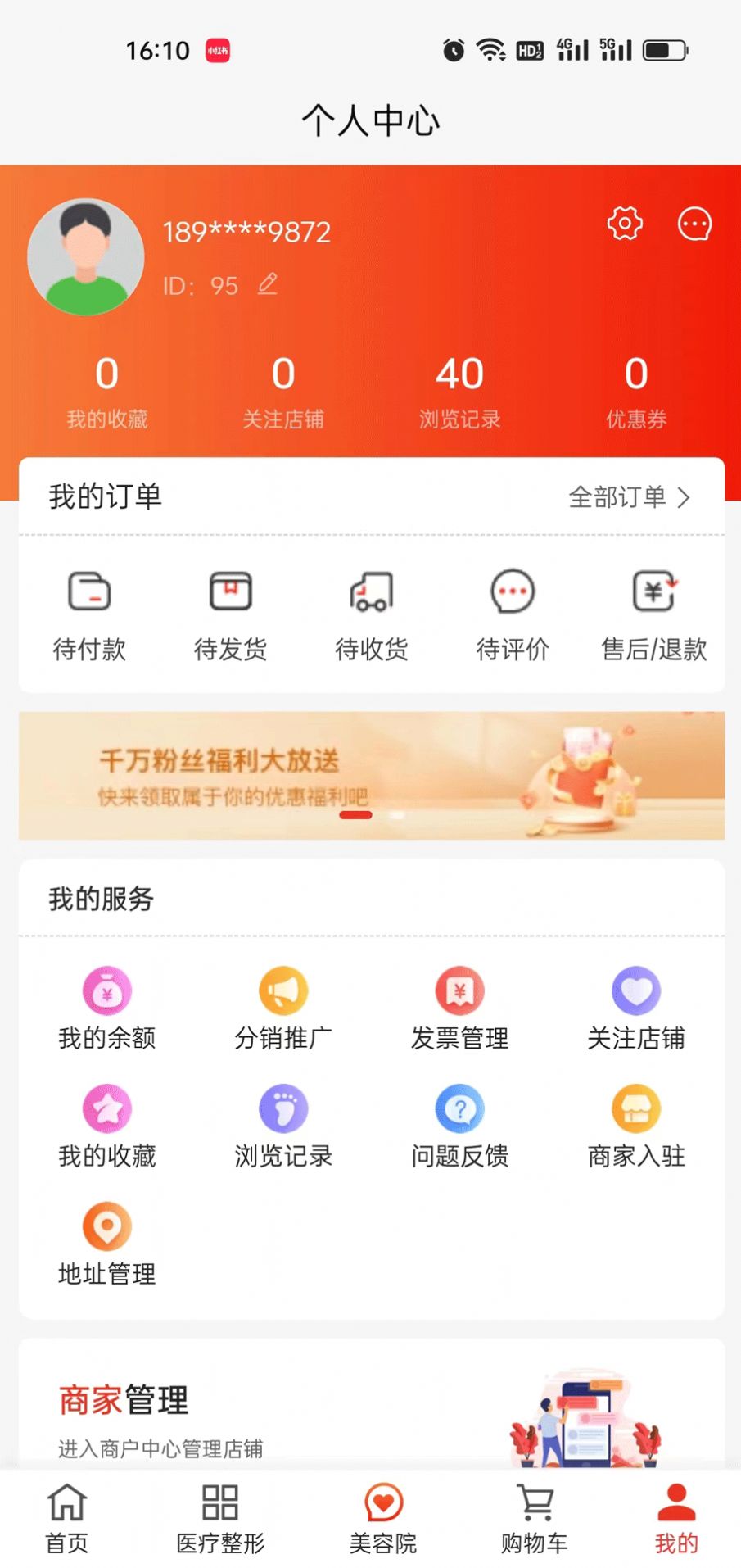741x1568 pixels.
Task: Open 分销推广 distribution promotion
Action: 283,1009
